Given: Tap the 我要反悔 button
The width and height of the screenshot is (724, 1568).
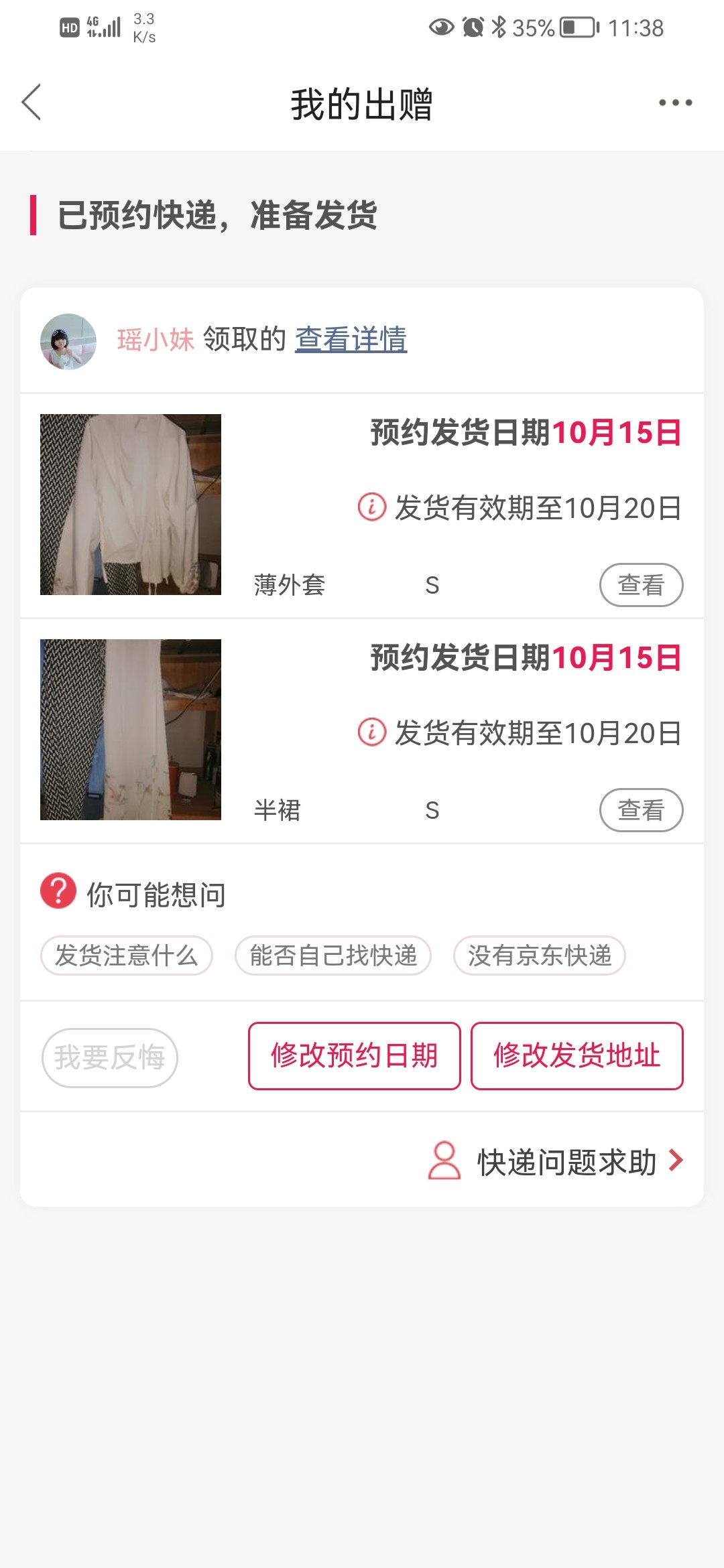Looking at the screenshot, I should pos(110,1057).
